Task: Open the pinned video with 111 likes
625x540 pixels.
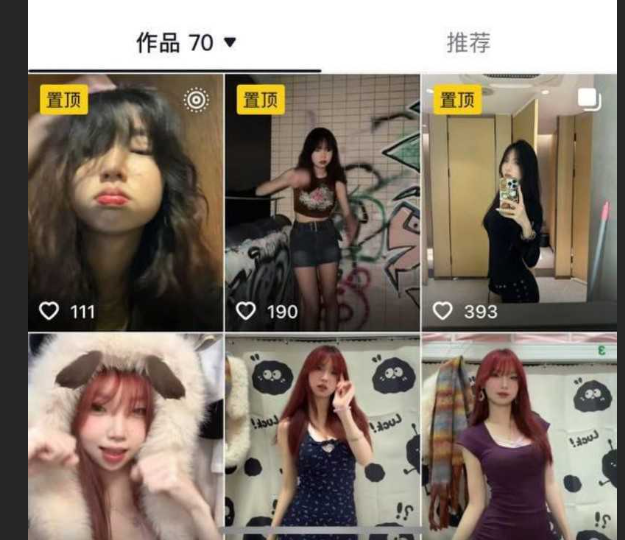Action: [x=125, y=200]
